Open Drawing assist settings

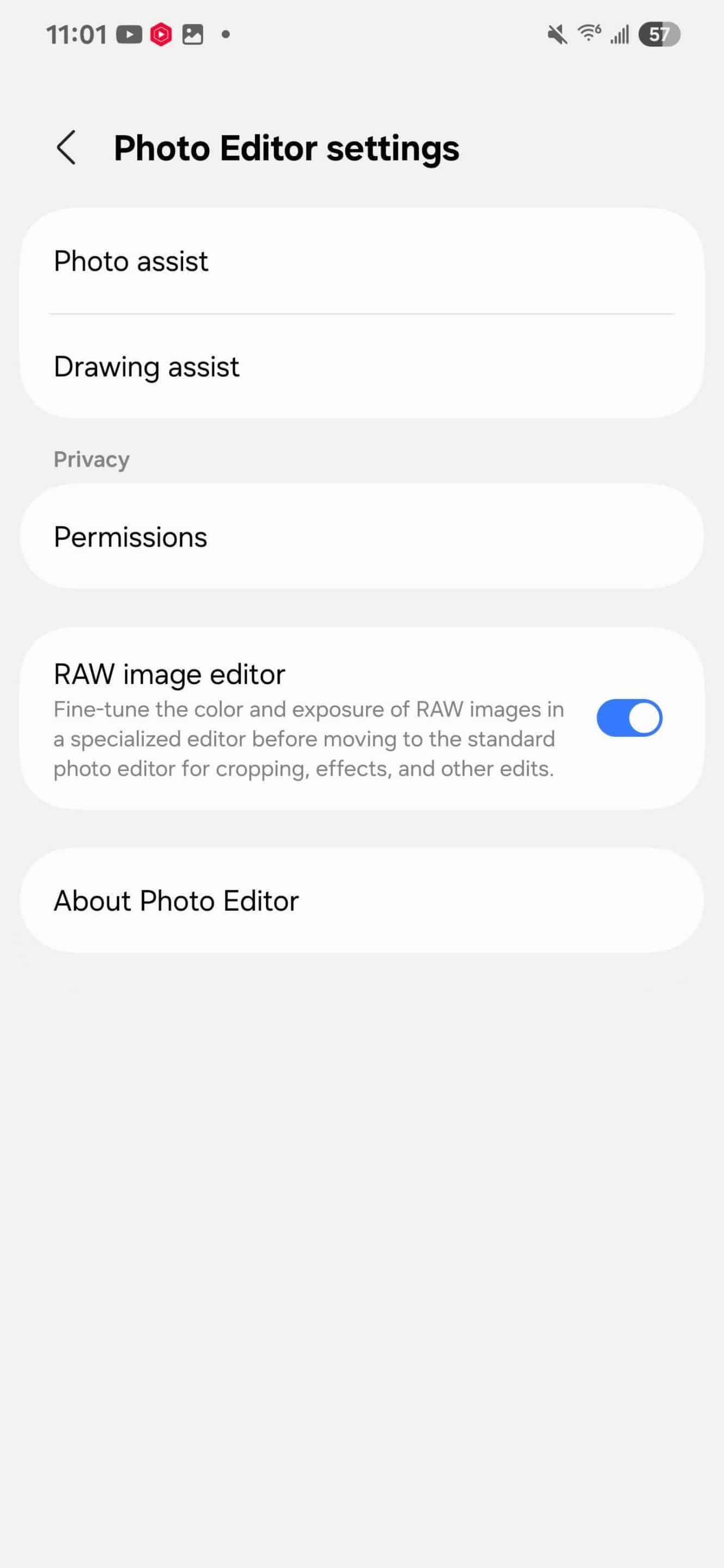point(362,367)
